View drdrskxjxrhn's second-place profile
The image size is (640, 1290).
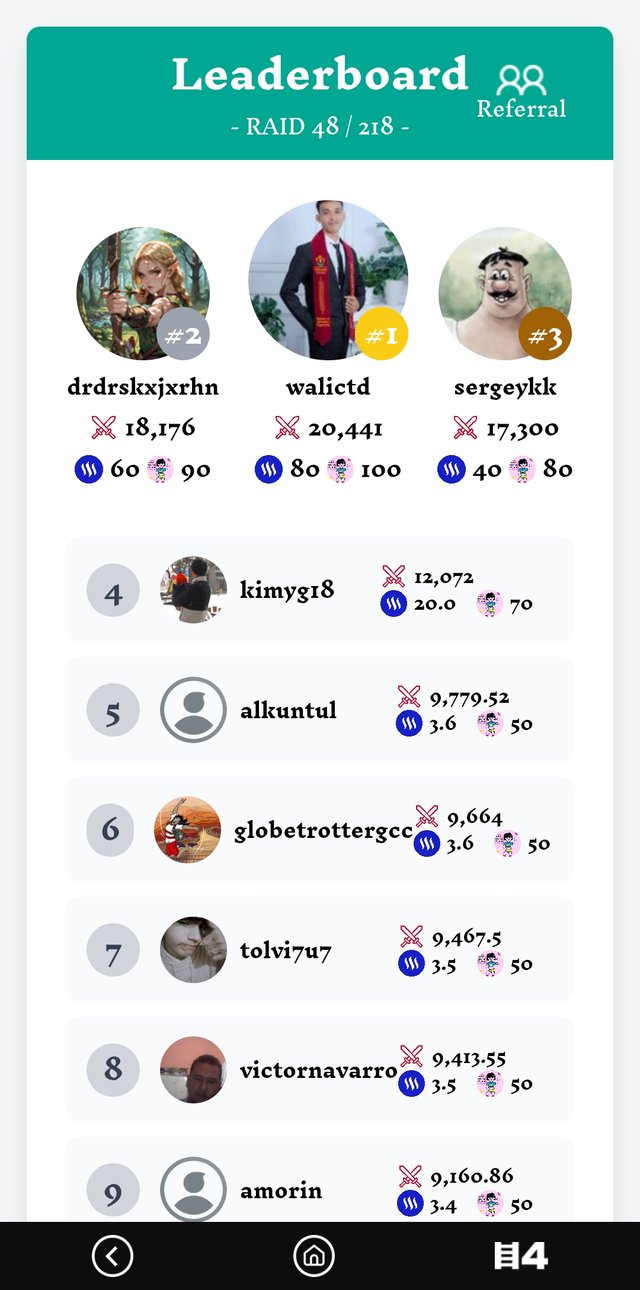coord(143,293)
